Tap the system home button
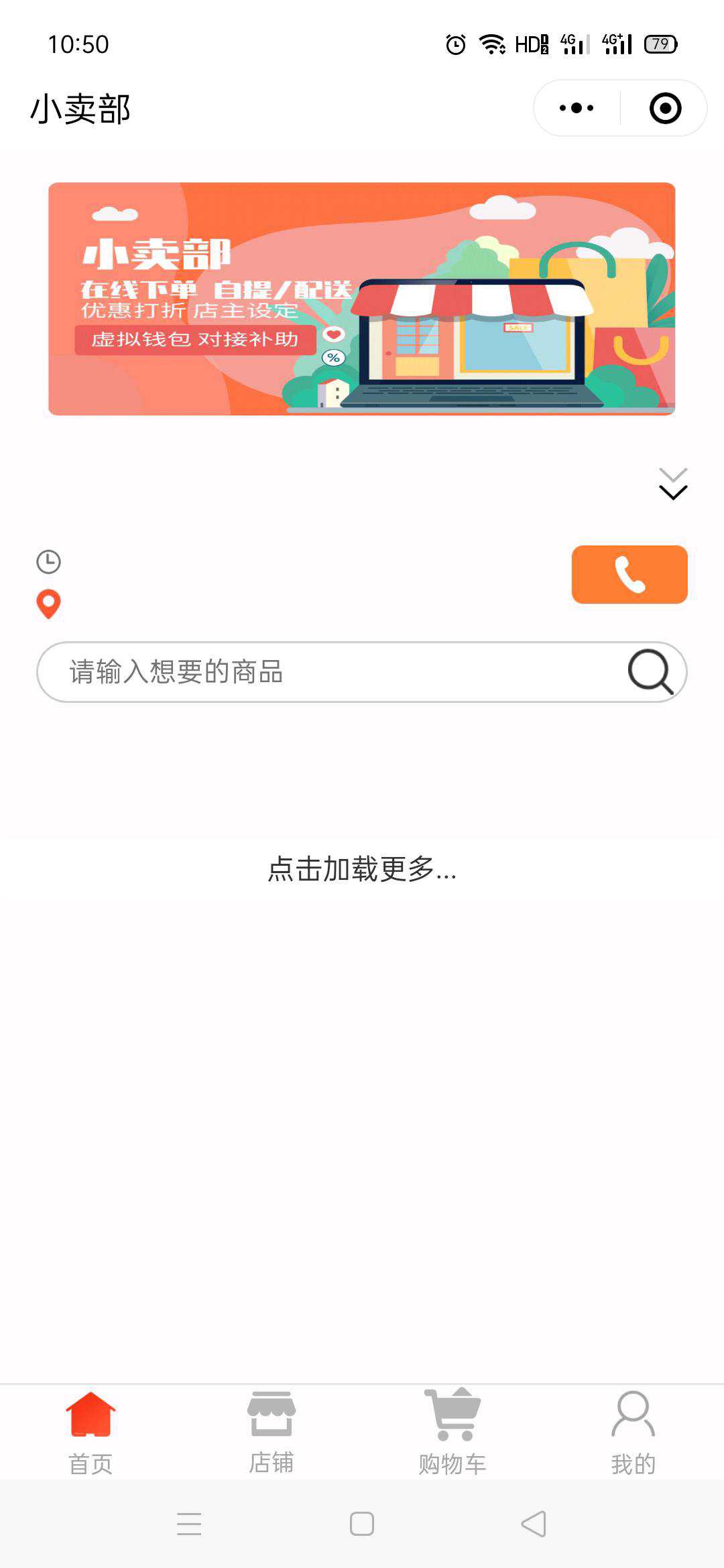724x1568 pixels. pos(362,1524)
